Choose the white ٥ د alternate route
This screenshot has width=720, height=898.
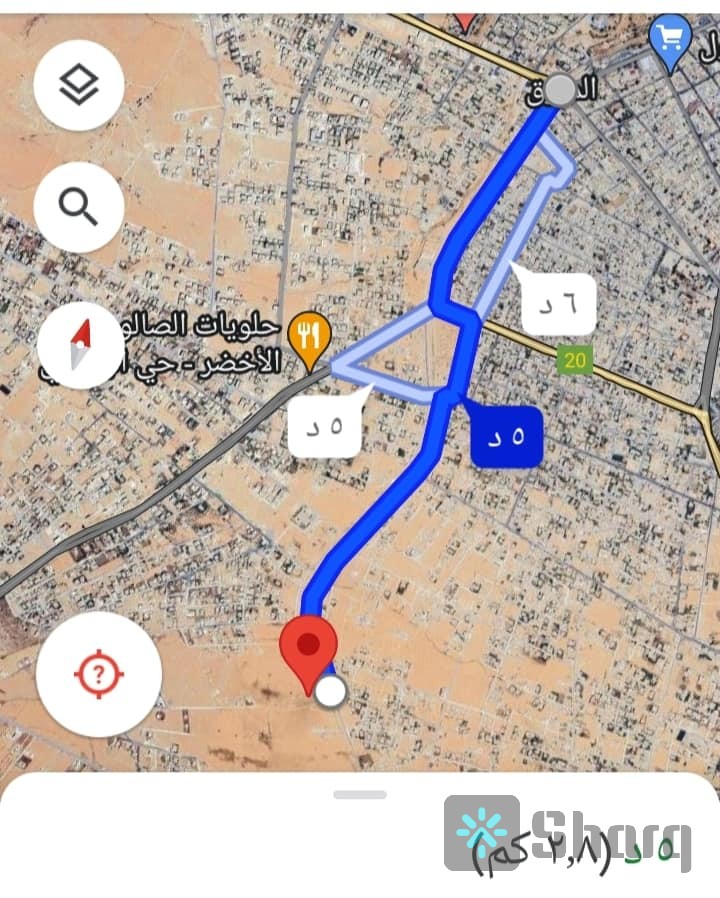pos(325,426)
